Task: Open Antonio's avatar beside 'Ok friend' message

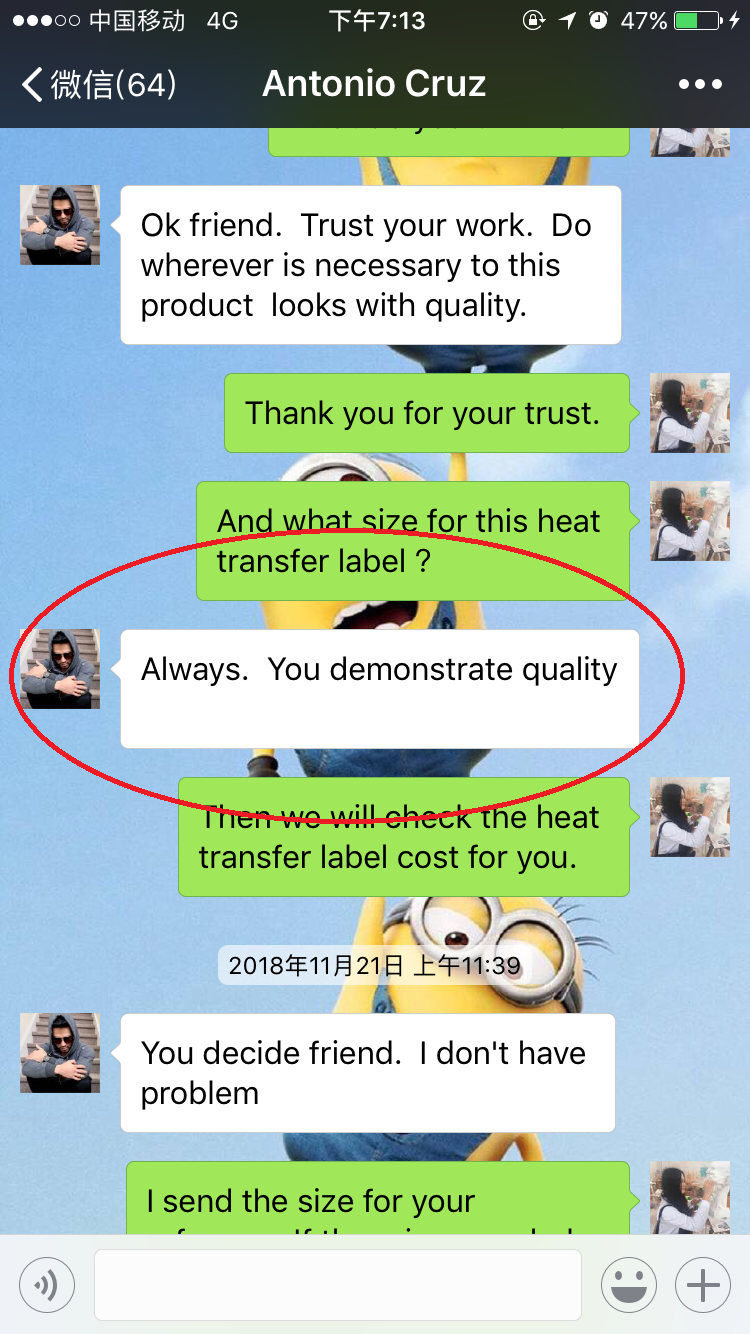Action: (x=60, y=225)
